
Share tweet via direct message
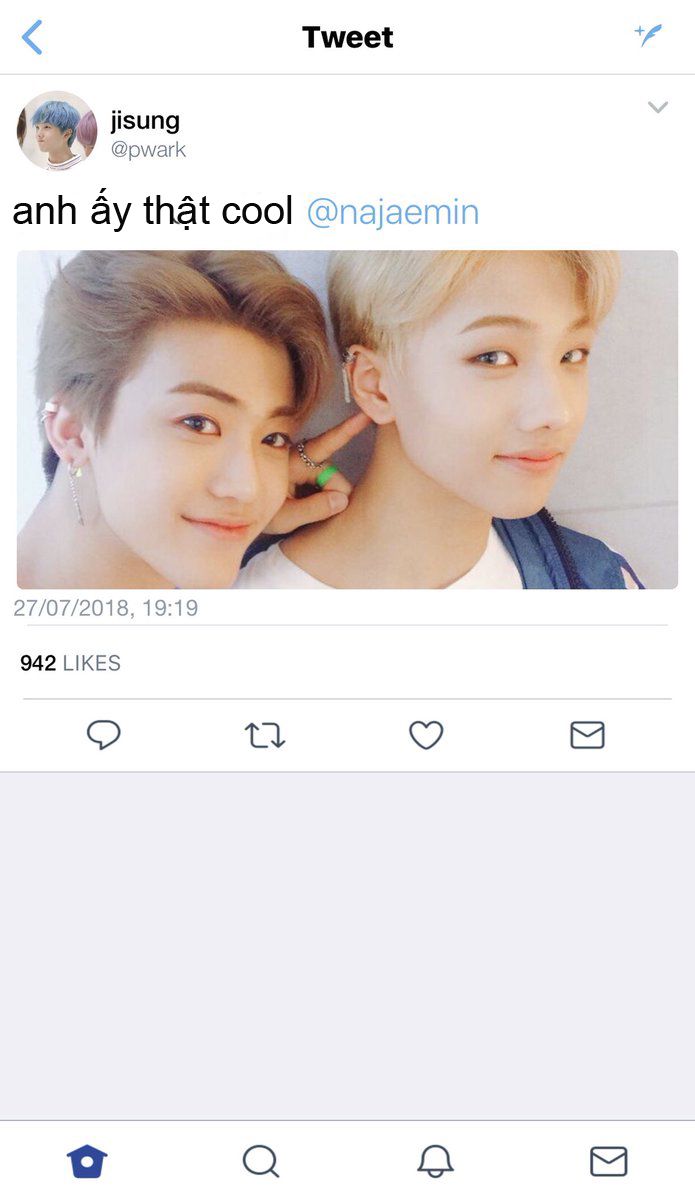tap(587, 736)
